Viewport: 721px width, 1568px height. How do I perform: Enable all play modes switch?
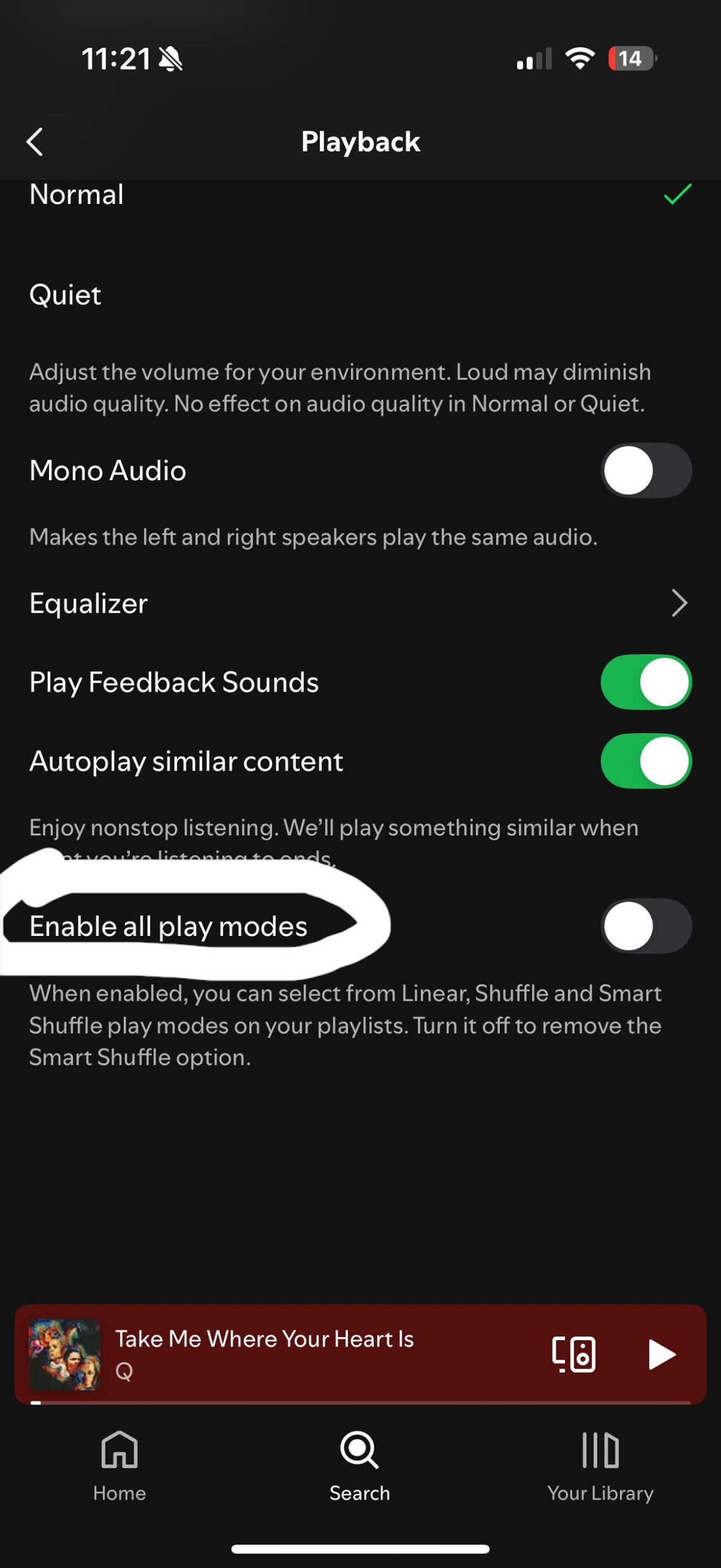click(646, 926)
